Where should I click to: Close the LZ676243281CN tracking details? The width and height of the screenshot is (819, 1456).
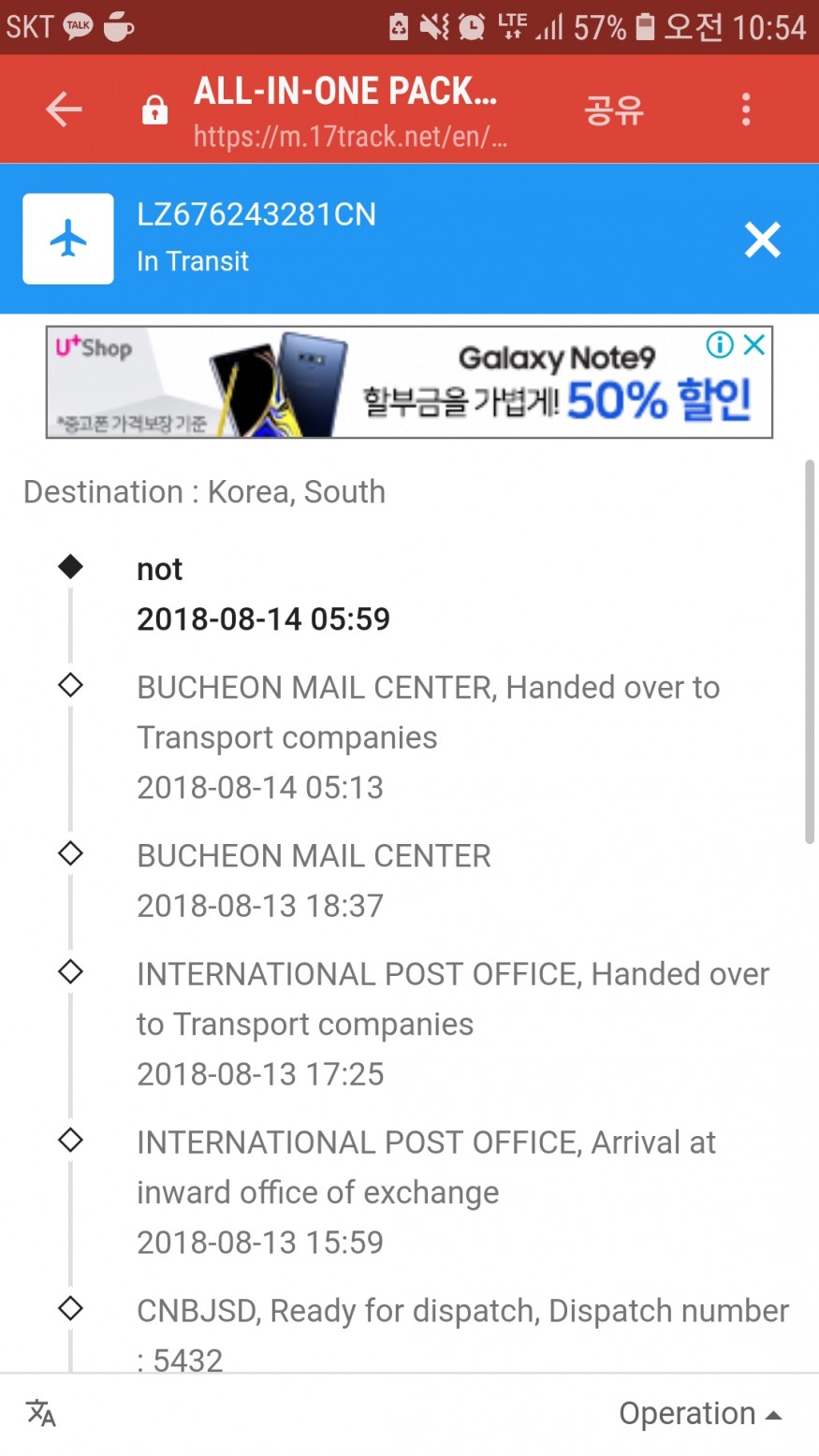click(x=762, y=240)
